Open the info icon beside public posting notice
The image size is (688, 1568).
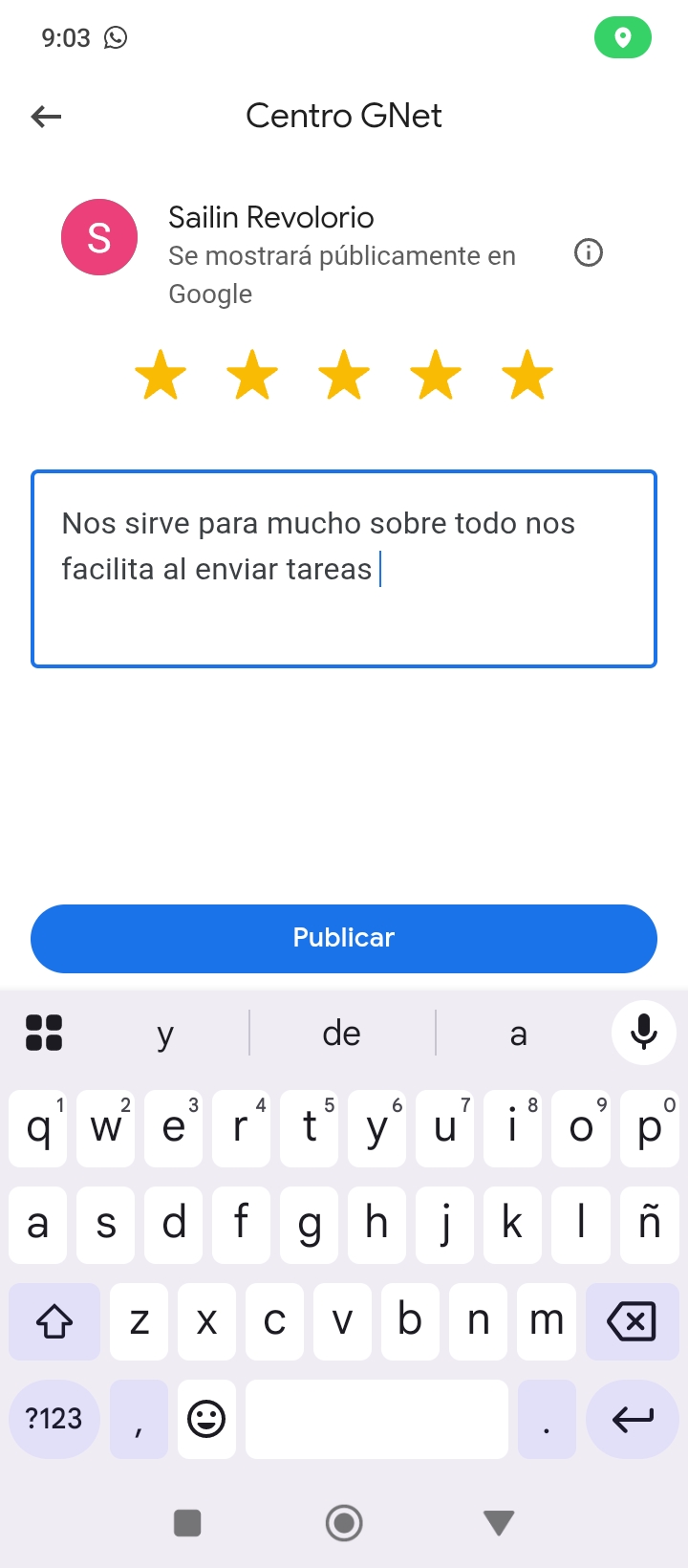coord(589,253)
